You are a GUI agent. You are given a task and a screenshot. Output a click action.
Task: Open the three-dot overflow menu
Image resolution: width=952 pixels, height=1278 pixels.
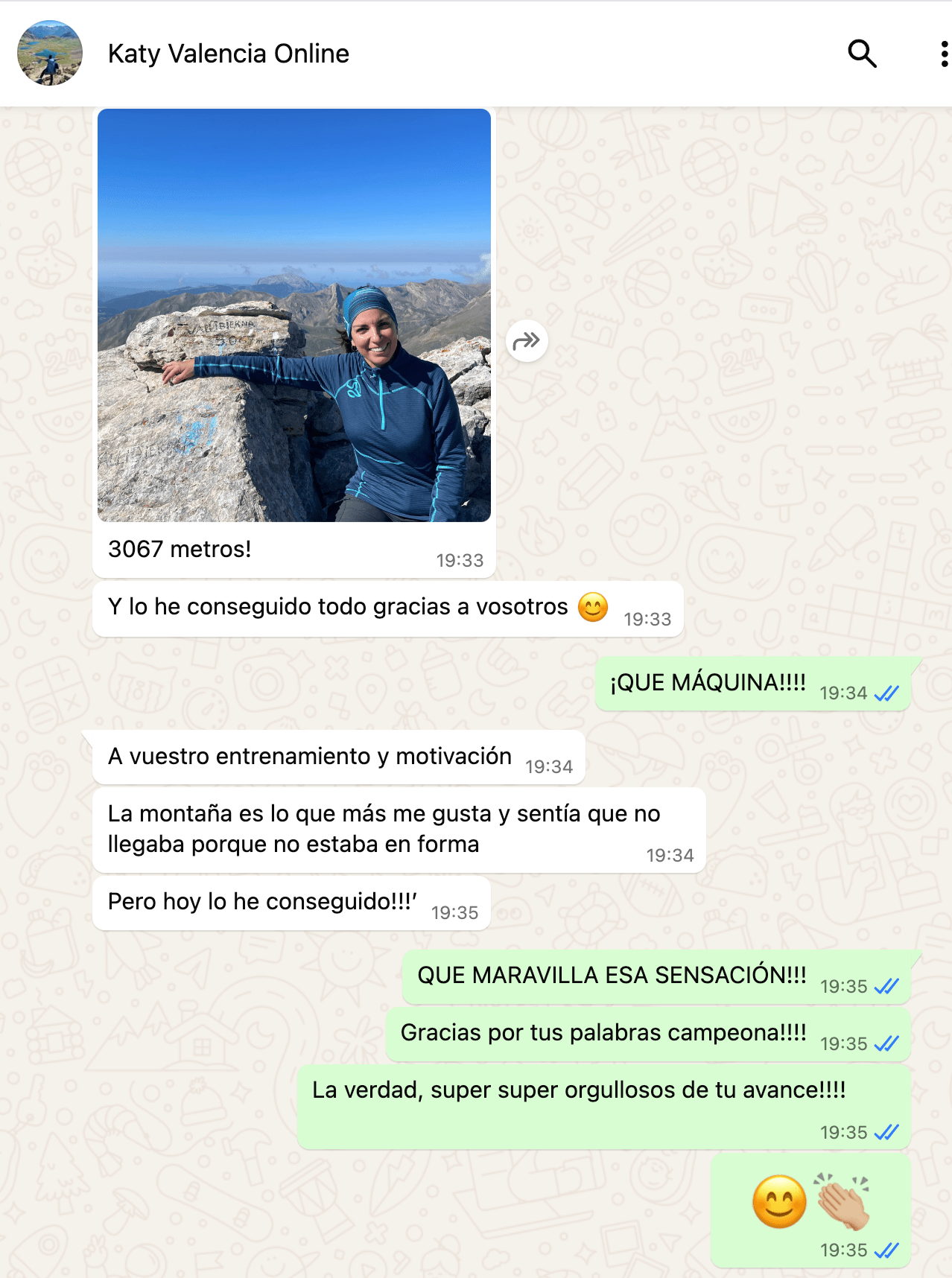pyautogui.click(x=944, y=54)
